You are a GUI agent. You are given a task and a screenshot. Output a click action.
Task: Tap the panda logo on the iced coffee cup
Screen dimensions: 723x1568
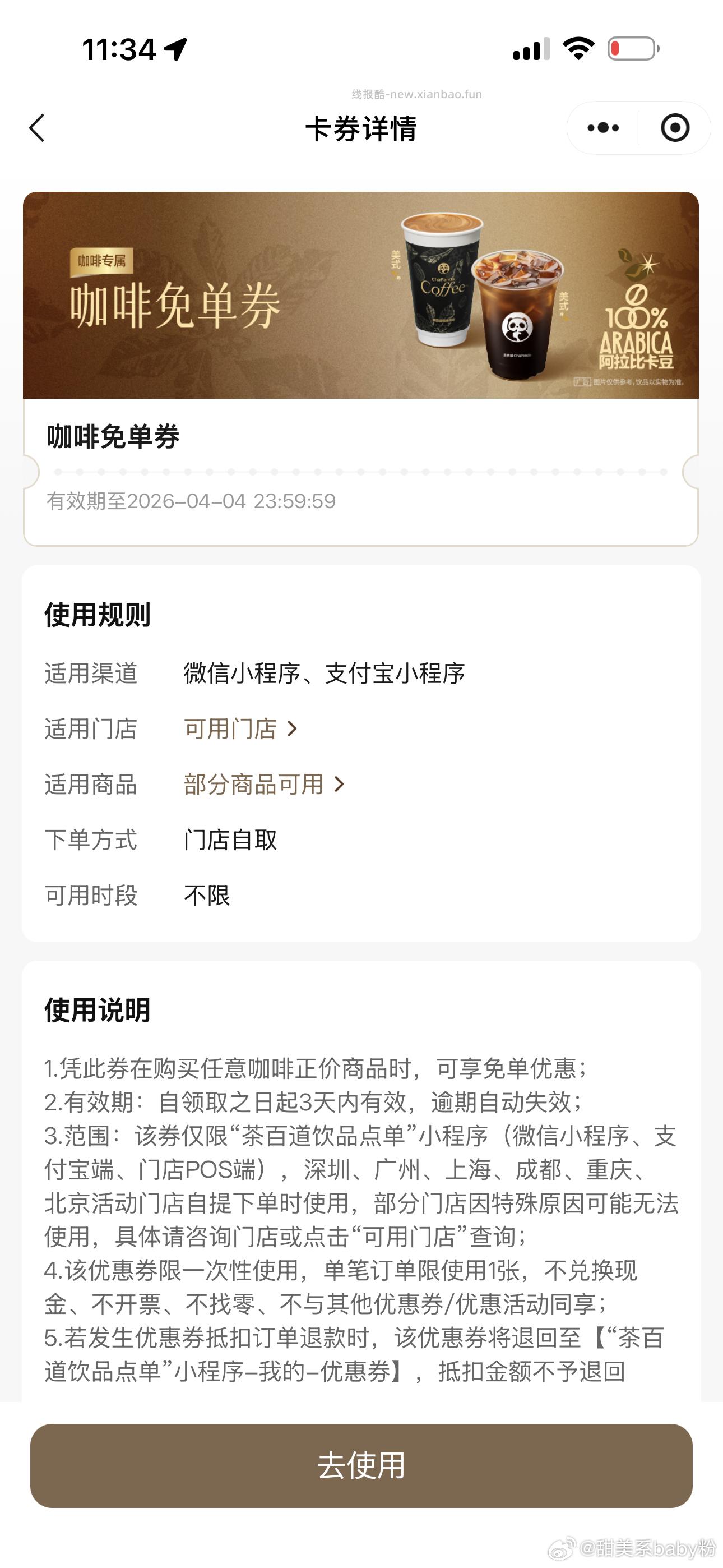(518, 327)
